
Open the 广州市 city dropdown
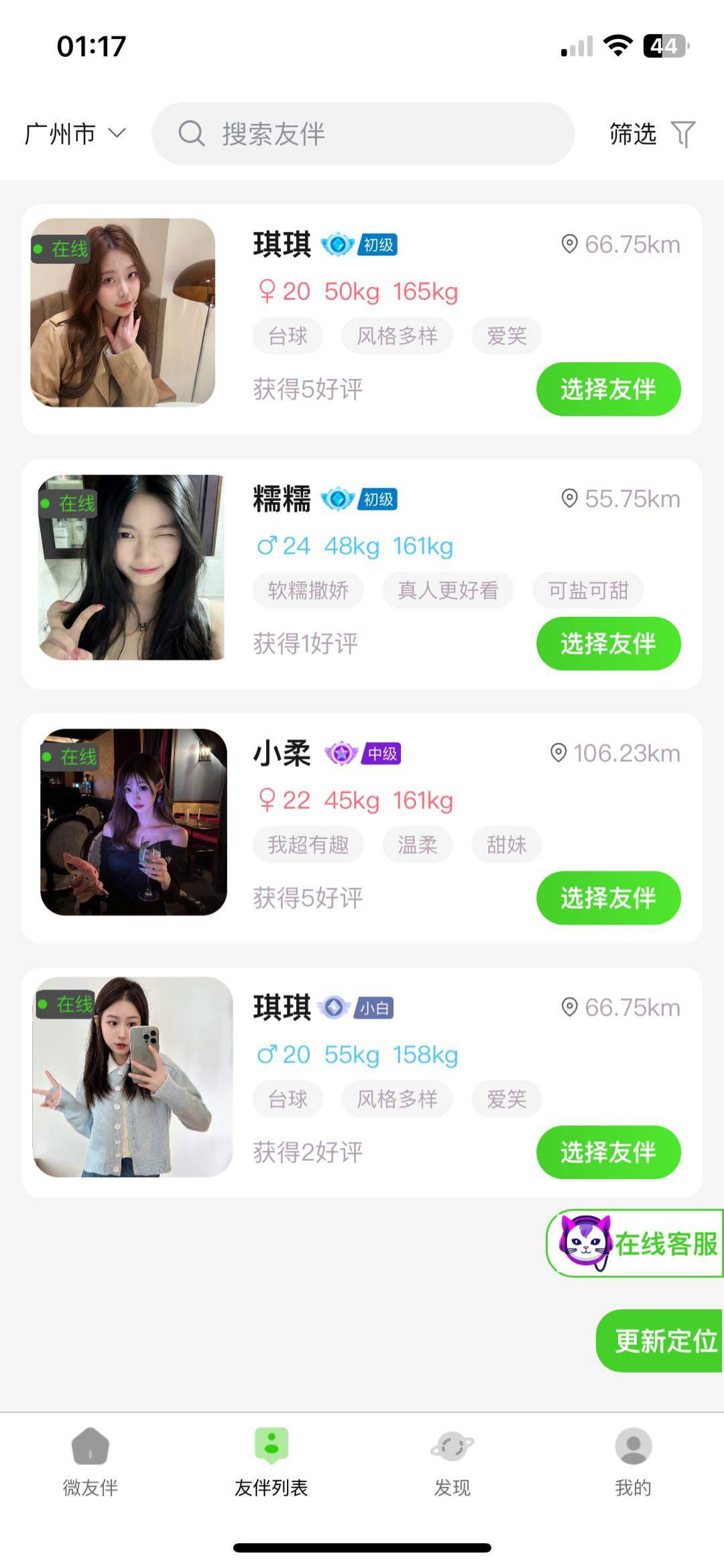[75, 133]
